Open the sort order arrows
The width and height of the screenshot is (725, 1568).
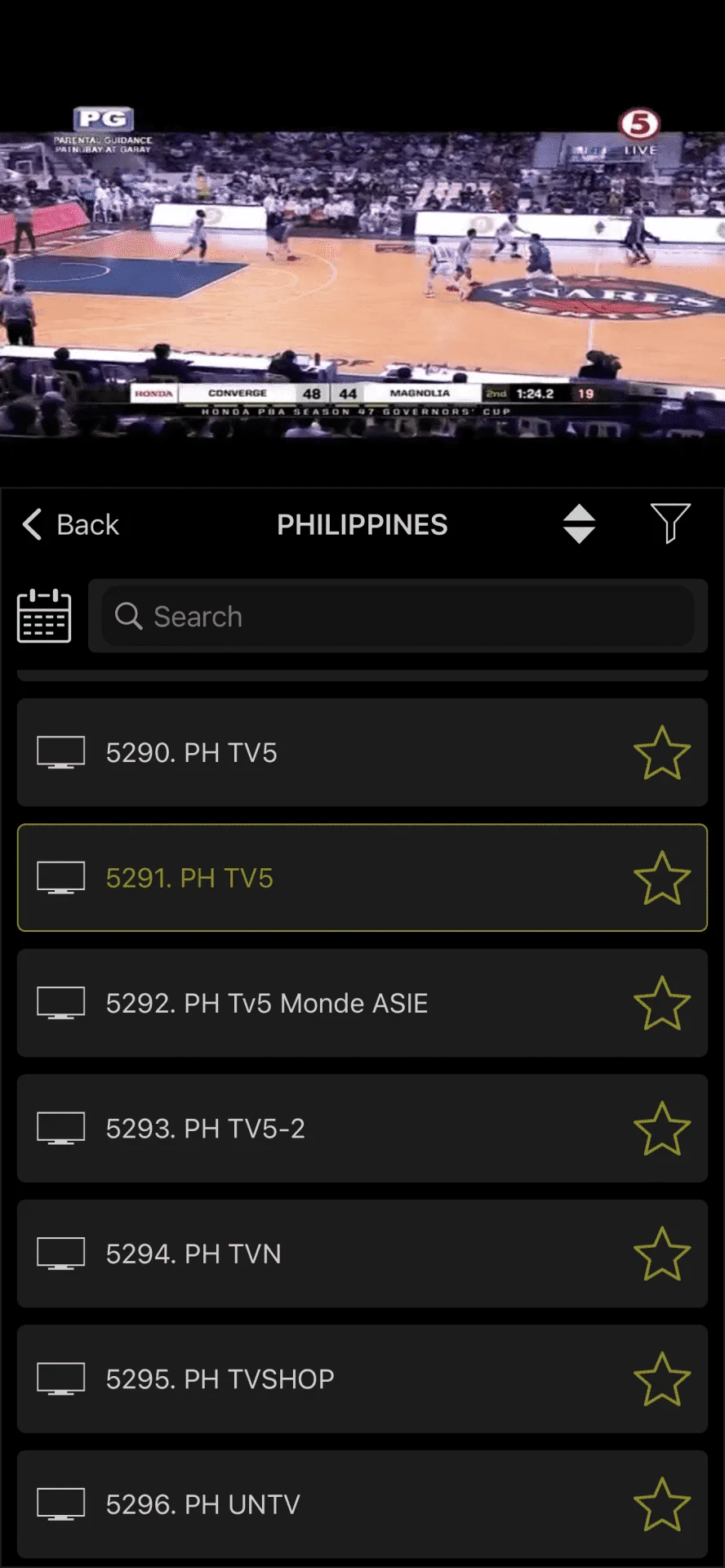[x=579, y=523]
